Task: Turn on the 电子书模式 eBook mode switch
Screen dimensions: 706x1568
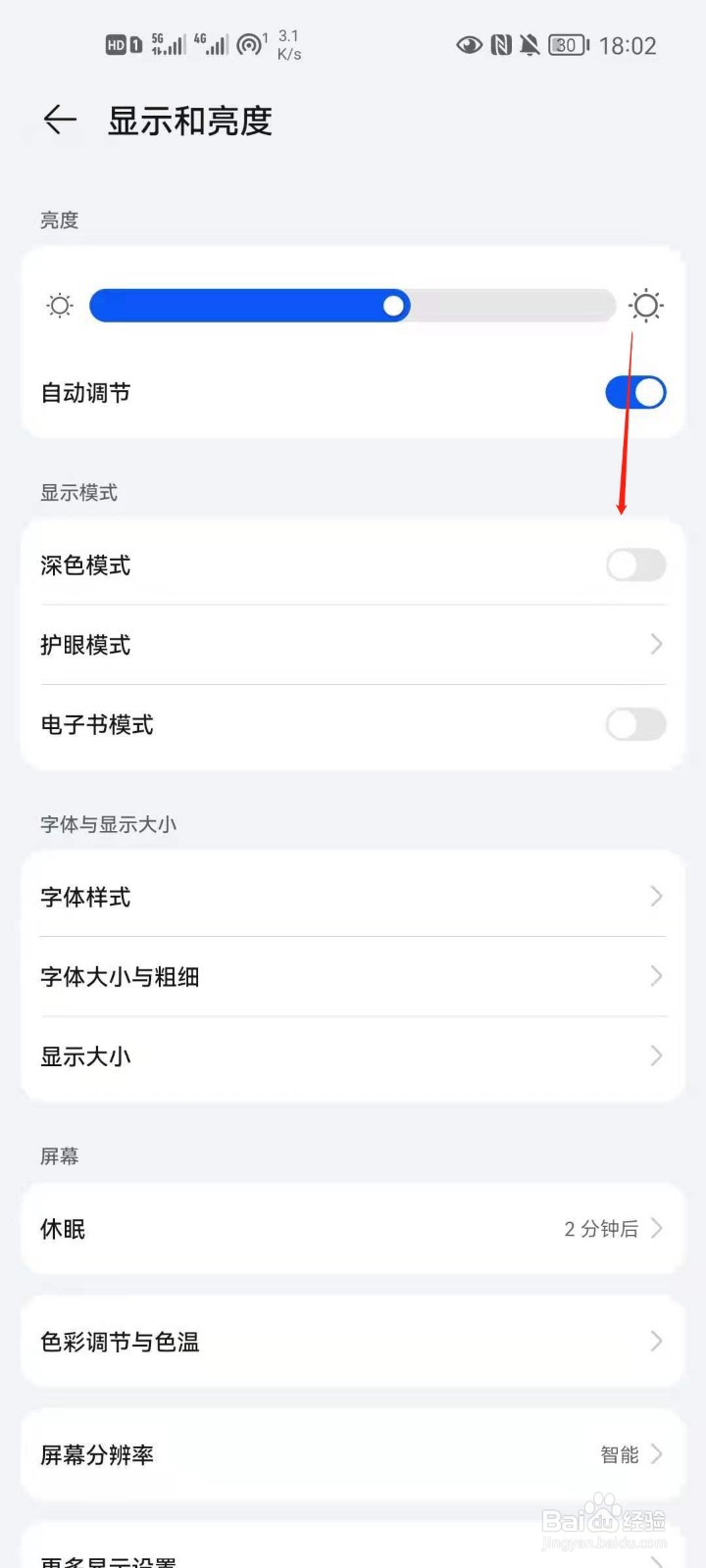Action: (634, 725)
